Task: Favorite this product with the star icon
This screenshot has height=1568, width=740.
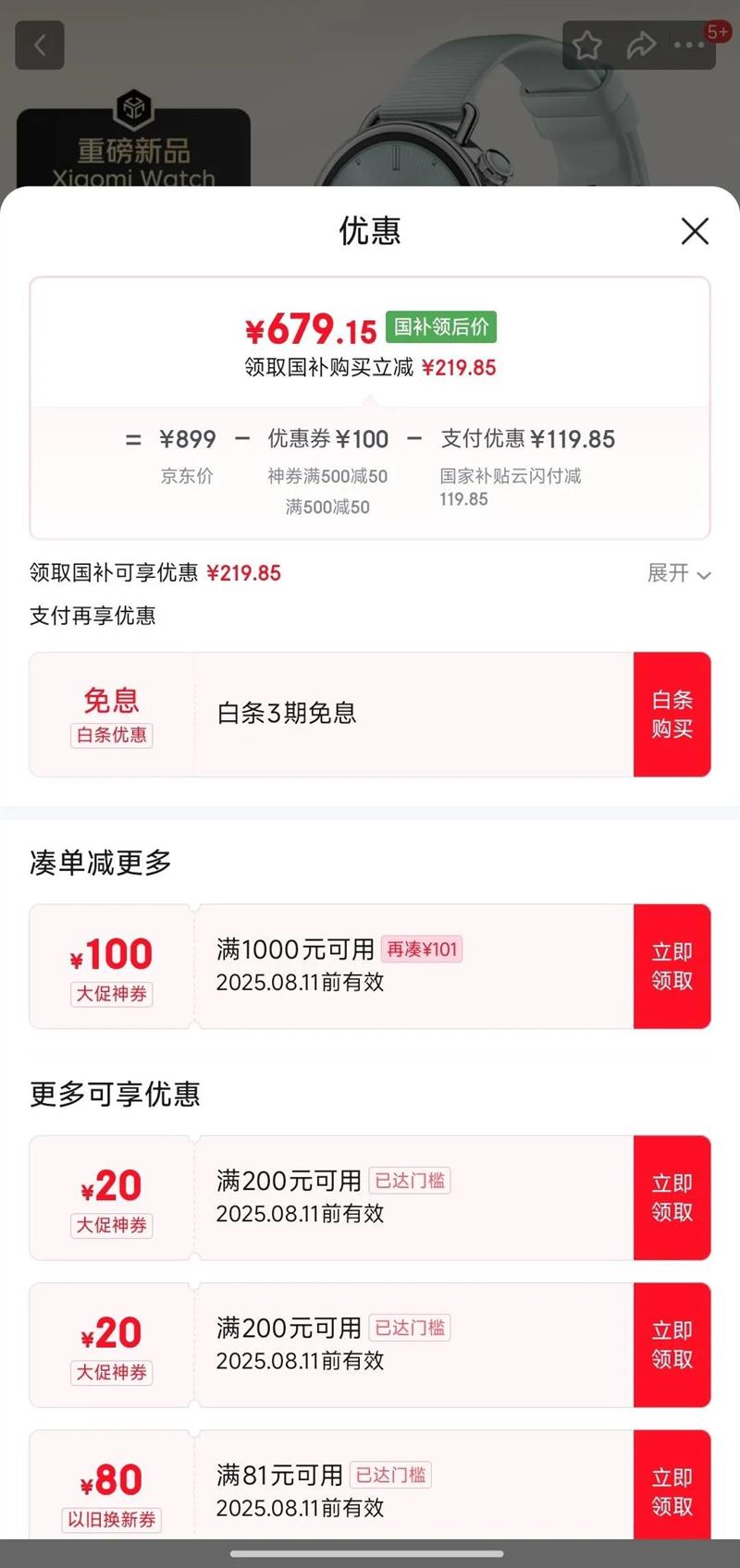Action: pos(587,45)
